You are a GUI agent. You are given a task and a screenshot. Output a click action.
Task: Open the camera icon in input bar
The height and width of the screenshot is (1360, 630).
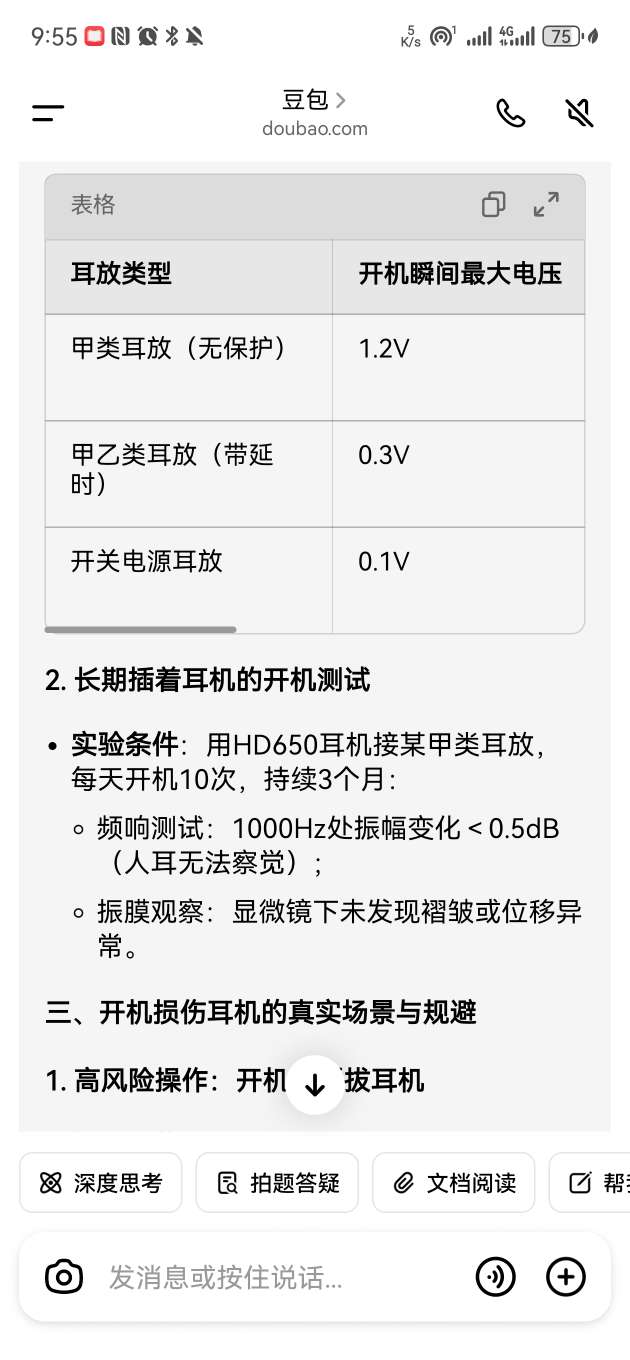click(64, 1277)
